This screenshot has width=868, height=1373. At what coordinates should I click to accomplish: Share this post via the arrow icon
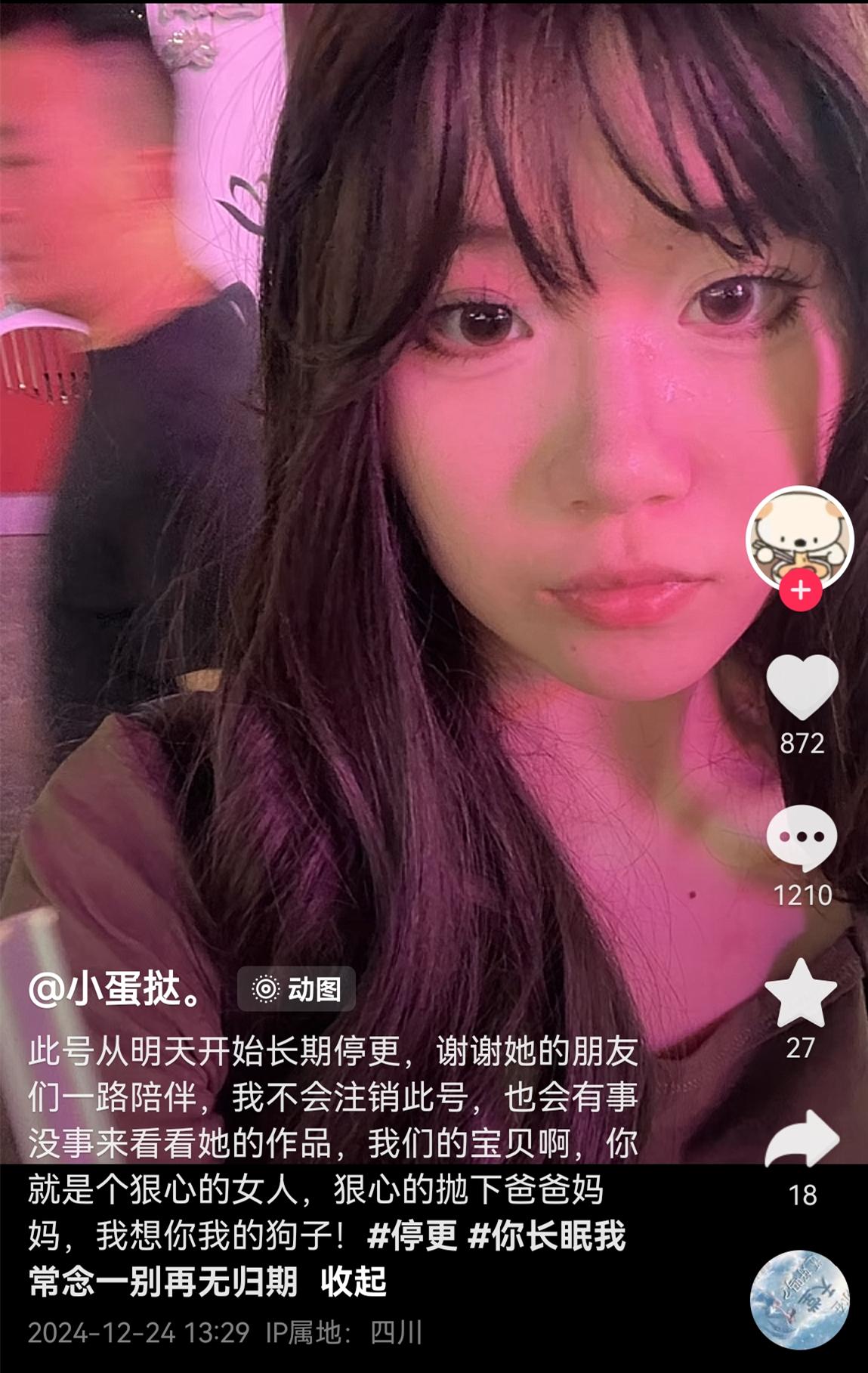point(802,1141)
